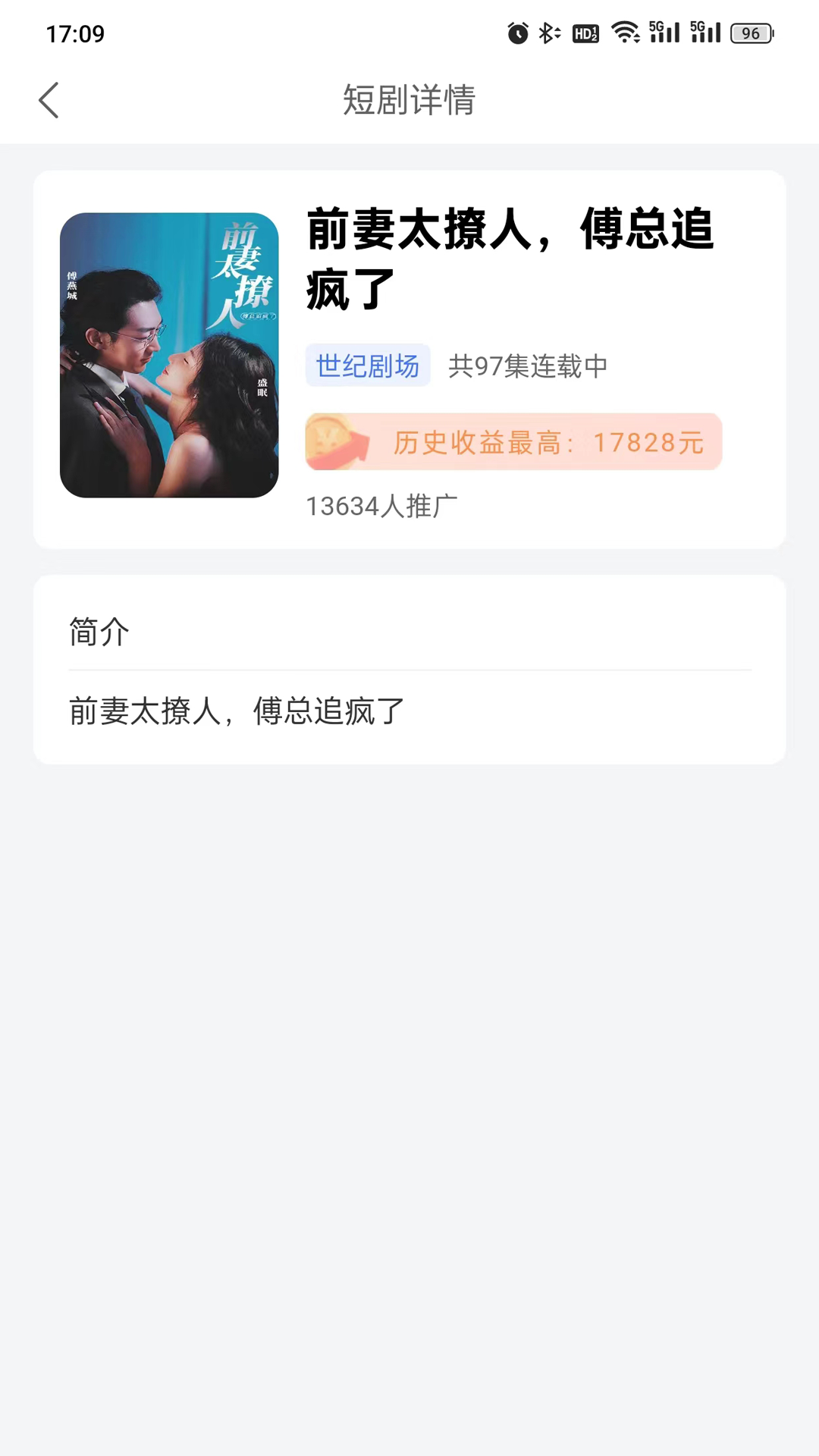This screenshot has height=1456, width=819.
Task: Tap the HD2 icon in status bar
Action: 585,33
